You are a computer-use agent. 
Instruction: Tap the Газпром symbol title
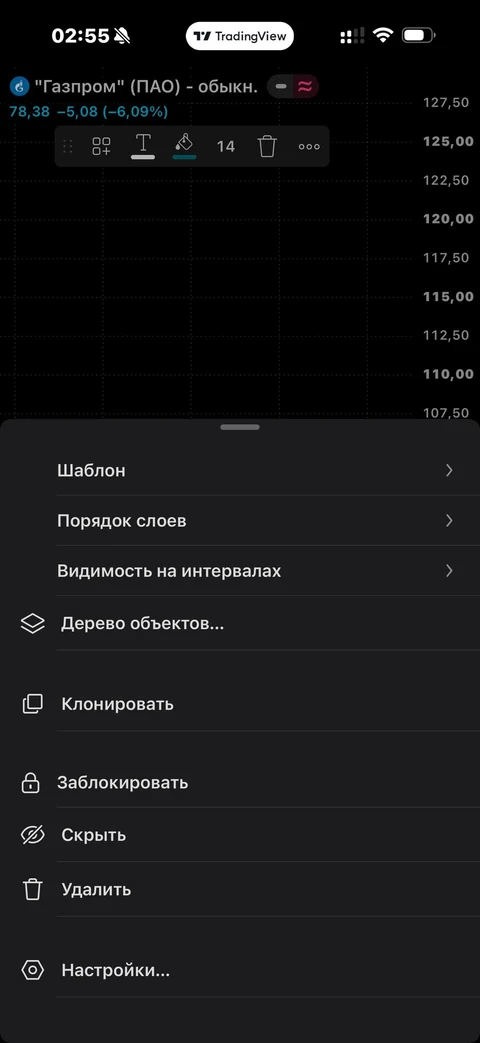point(146,86)
